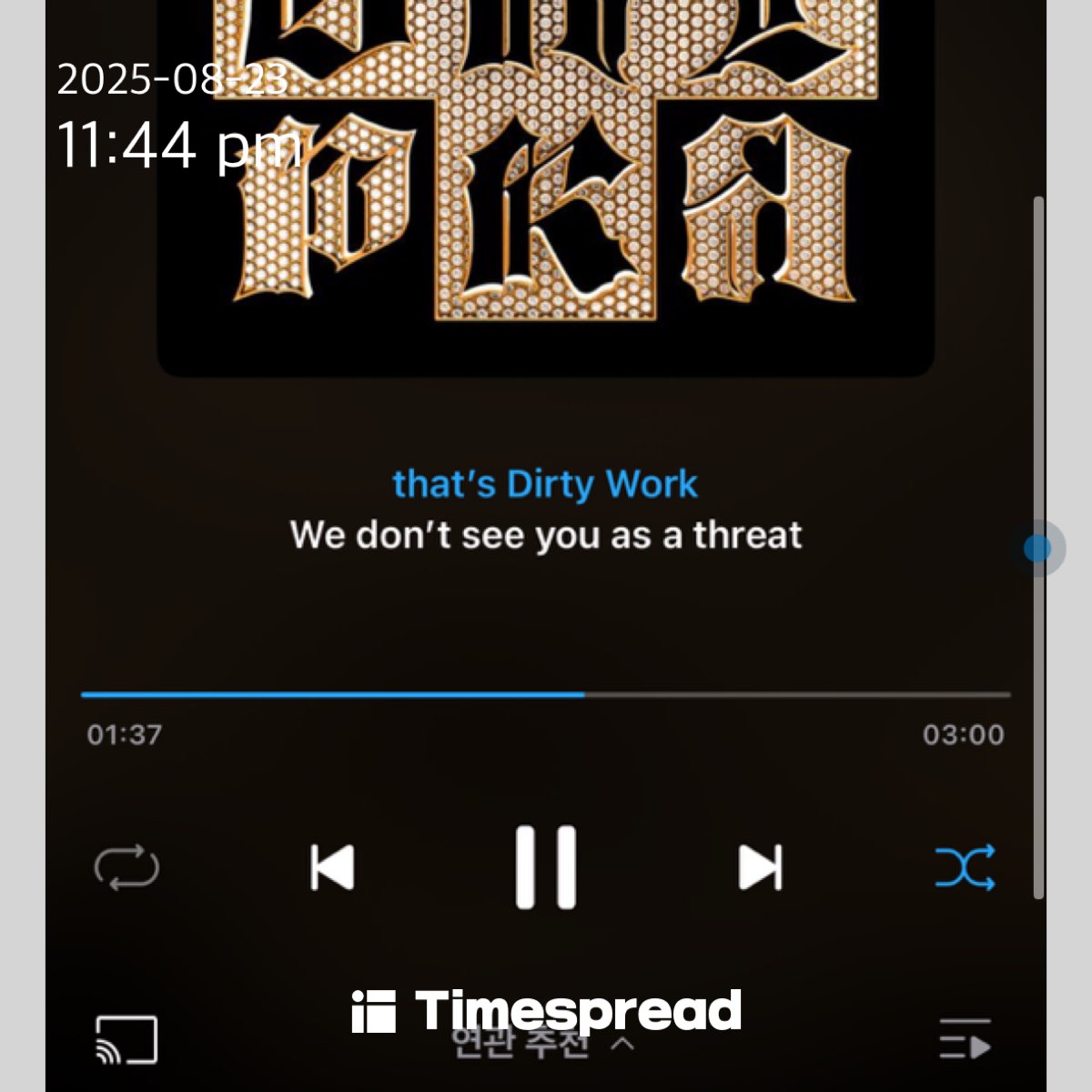
Task: Toggle repeat mode
Action: (x=126, y=867)
